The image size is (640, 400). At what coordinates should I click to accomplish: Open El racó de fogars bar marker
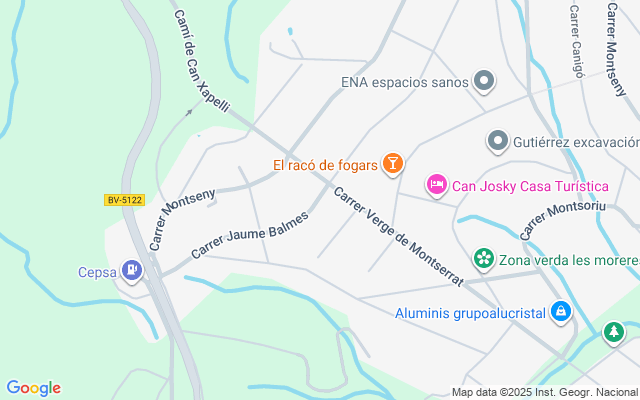point(393,164)
